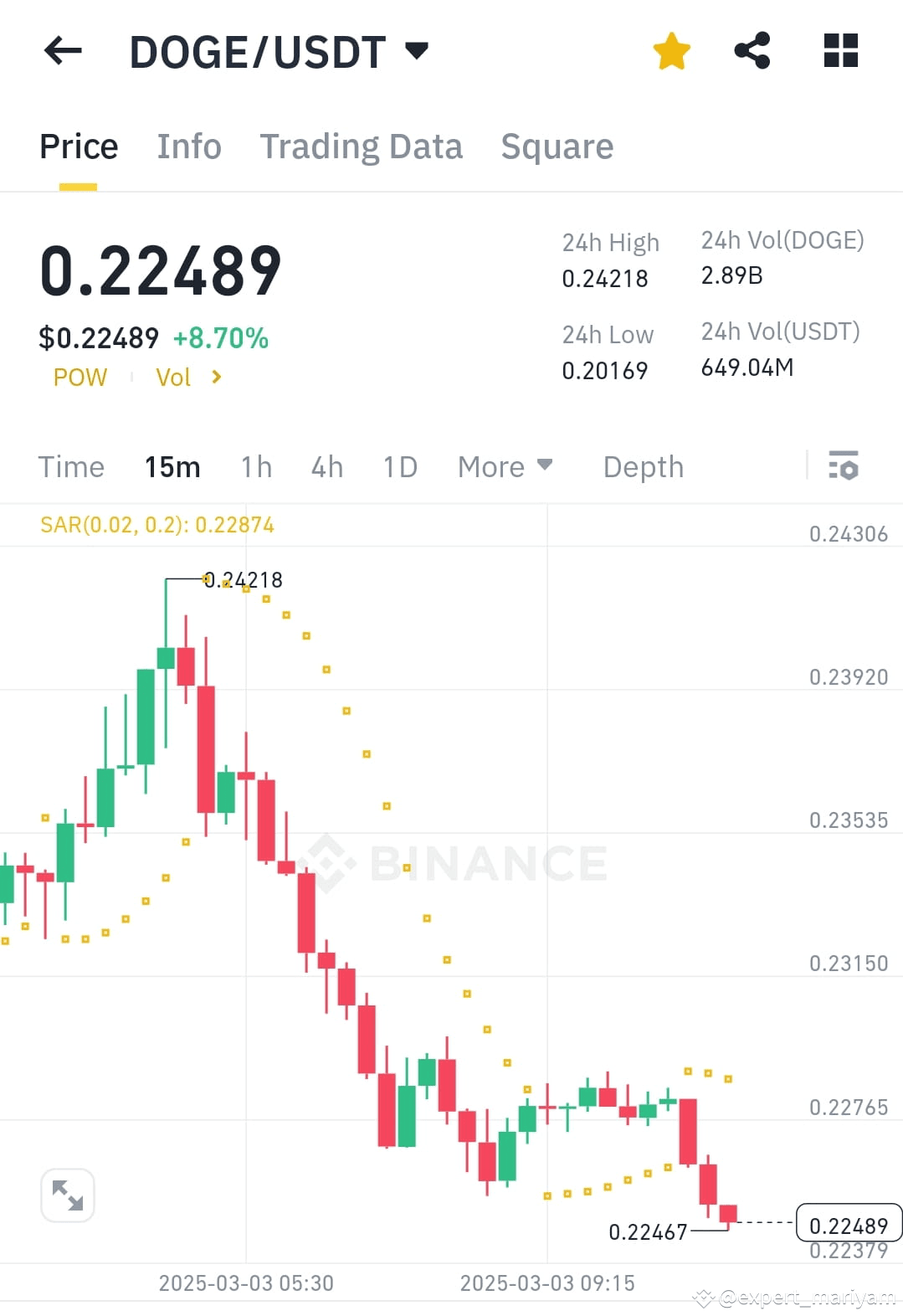903x1316 pixels.
Task: Switch to the Trading Data tab
Action: [x=362, y=146]
